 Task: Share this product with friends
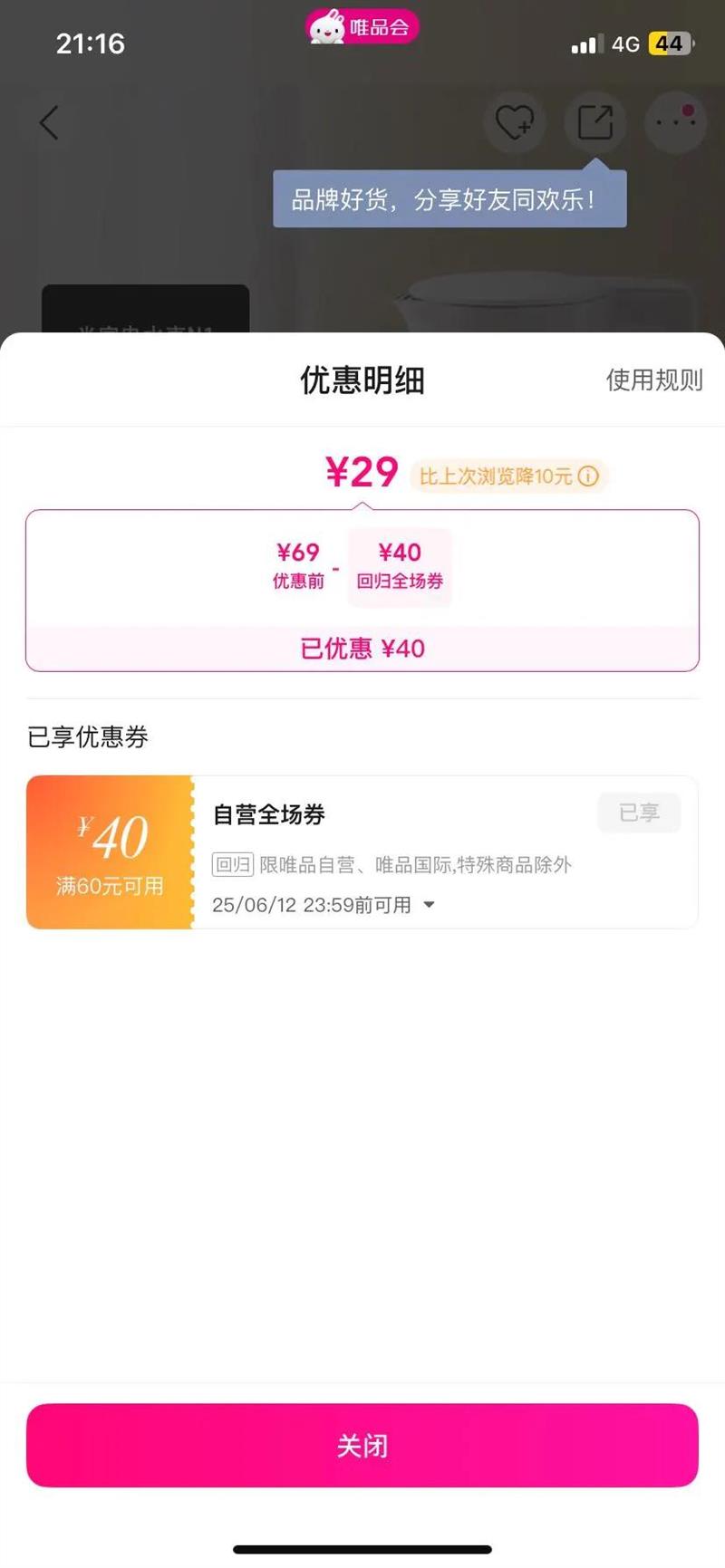(x=595, y=122)
